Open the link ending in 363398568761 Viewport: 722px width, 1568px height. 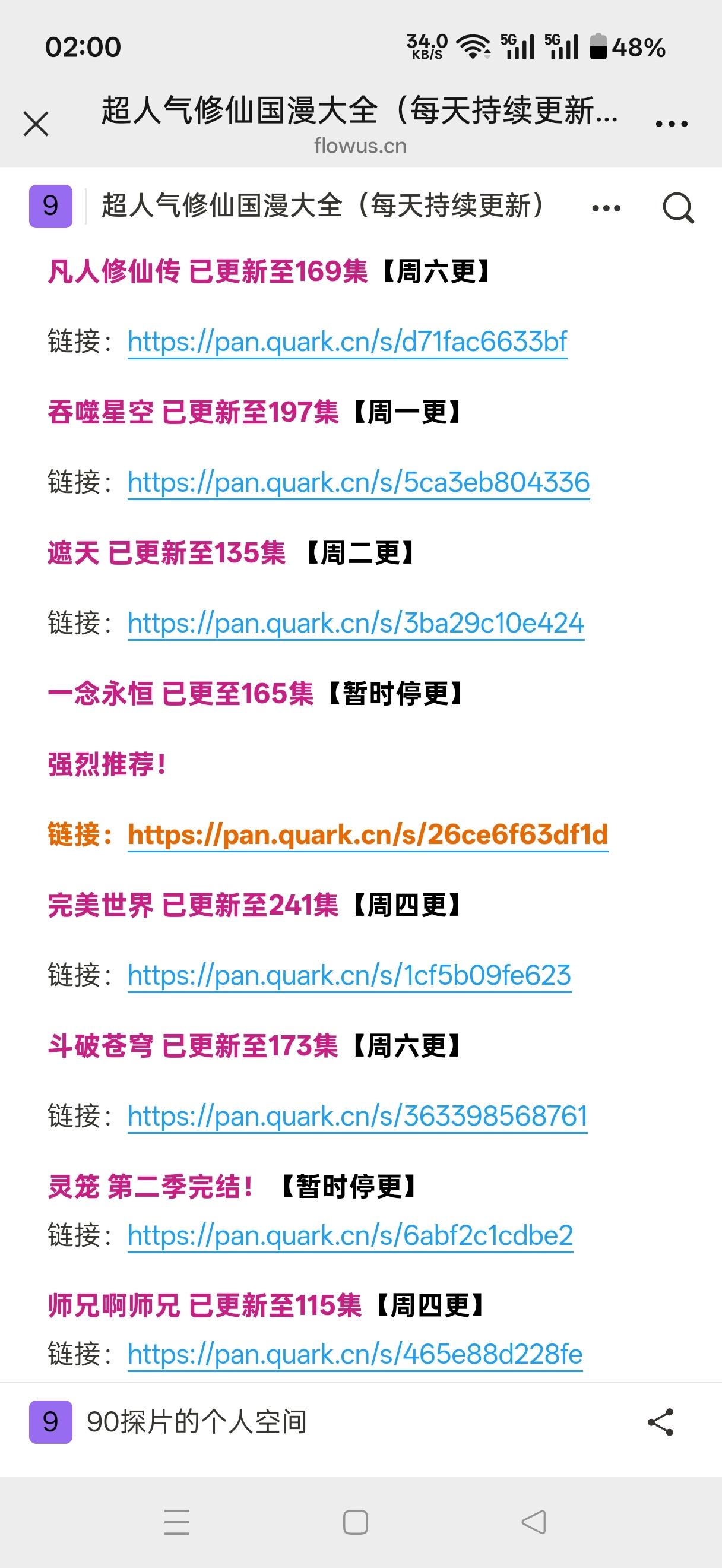tap(357, 1116)
